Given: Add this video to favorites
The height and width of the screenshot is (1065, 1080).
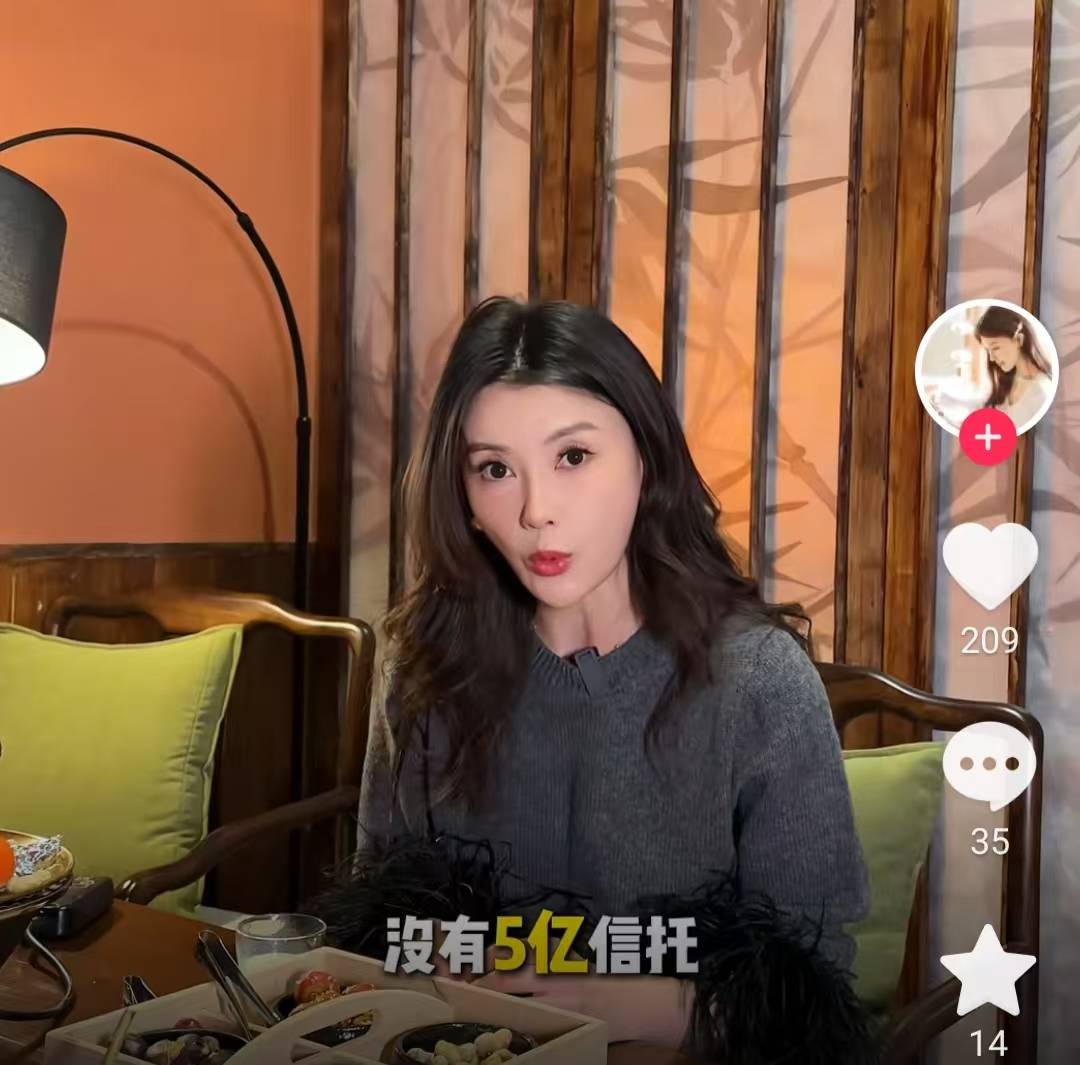Looking at the screenshot, I should pyautogui.click(x=988, y=970).
